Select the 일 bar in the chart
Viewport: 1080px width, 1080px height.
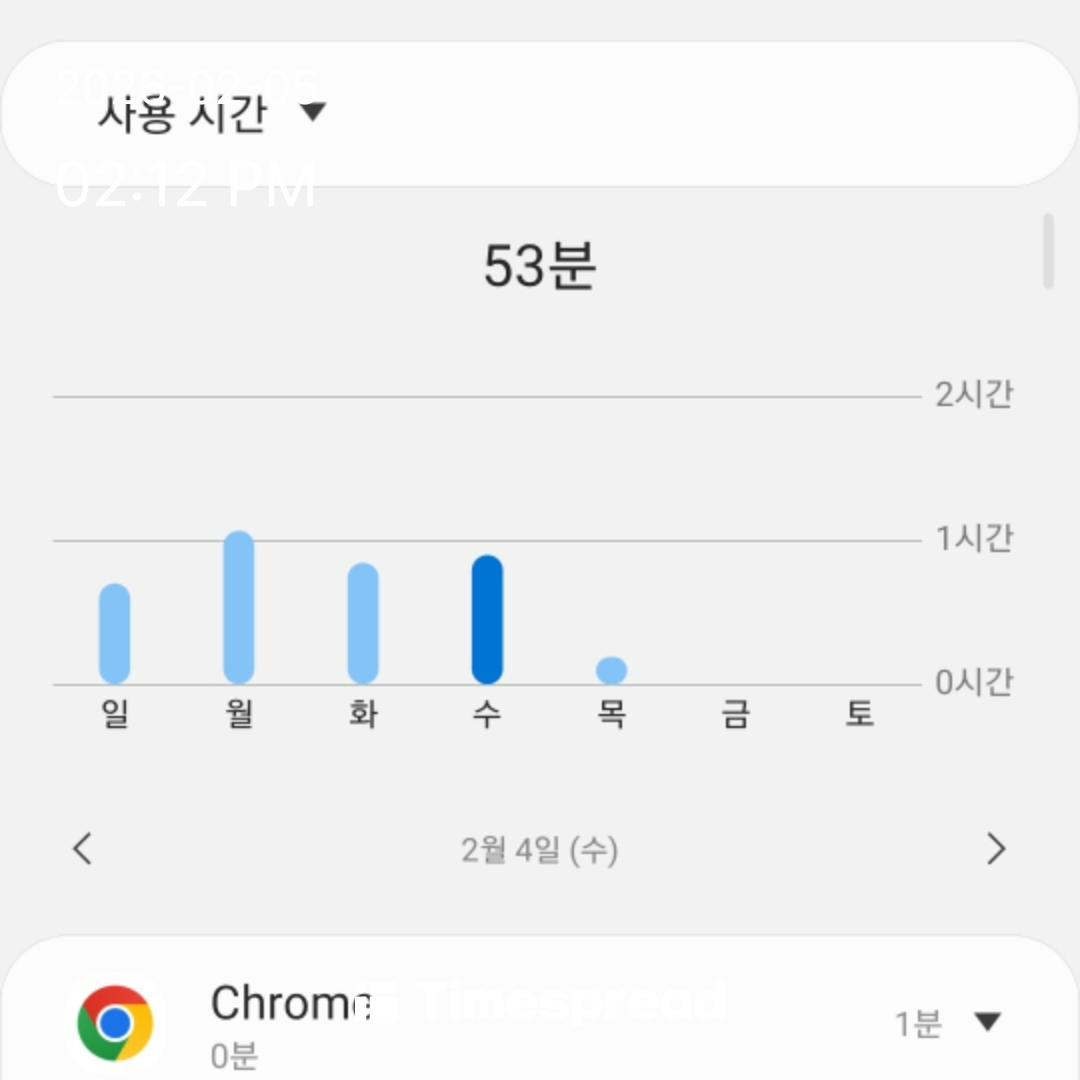[x=115, y=633]
